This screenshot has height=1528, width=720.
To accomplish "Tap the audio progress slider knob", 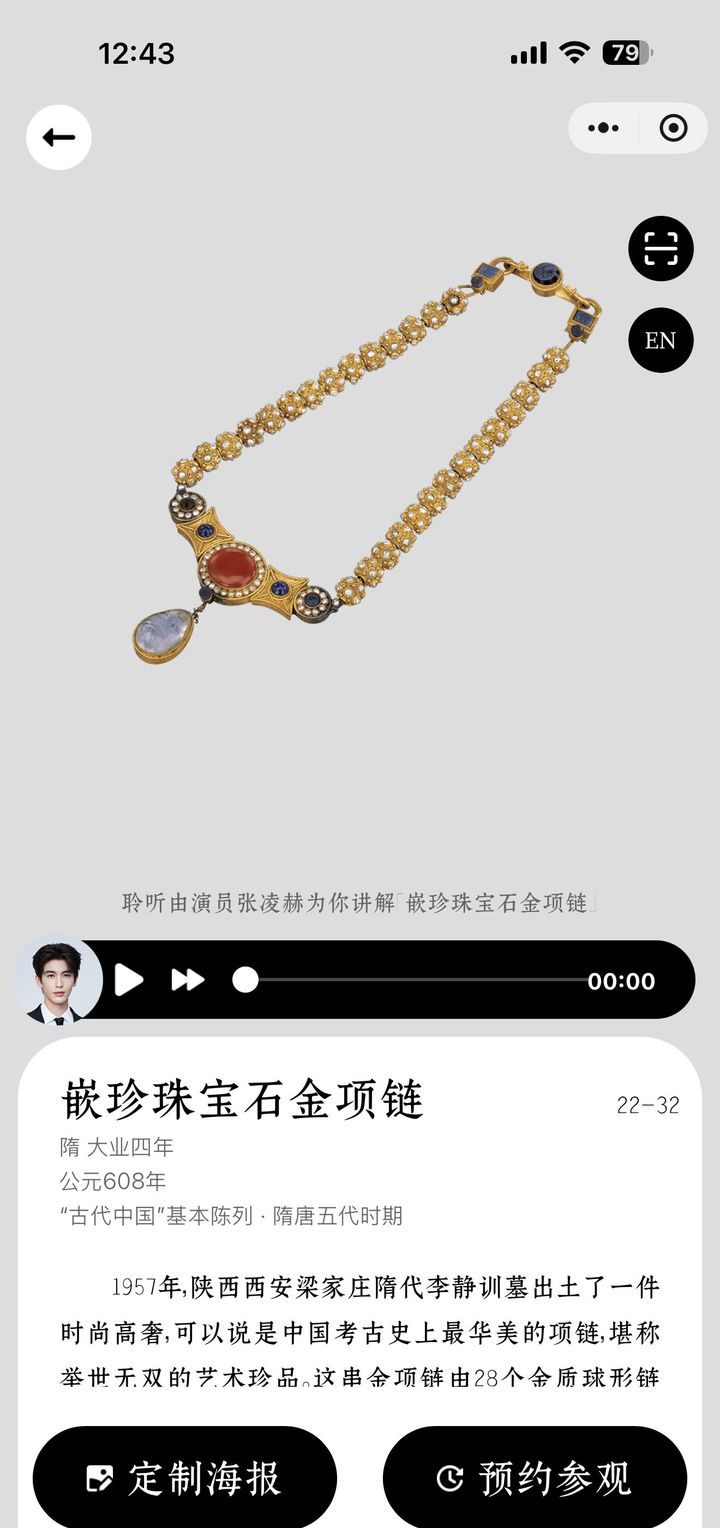I will [x=245, y=980].
